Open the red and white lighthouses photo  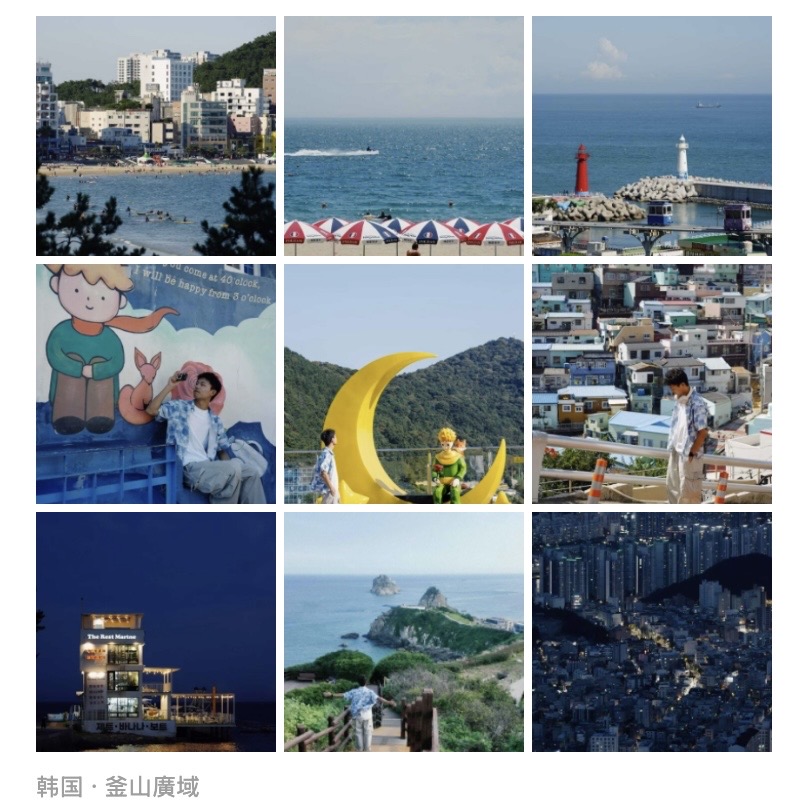652,136
